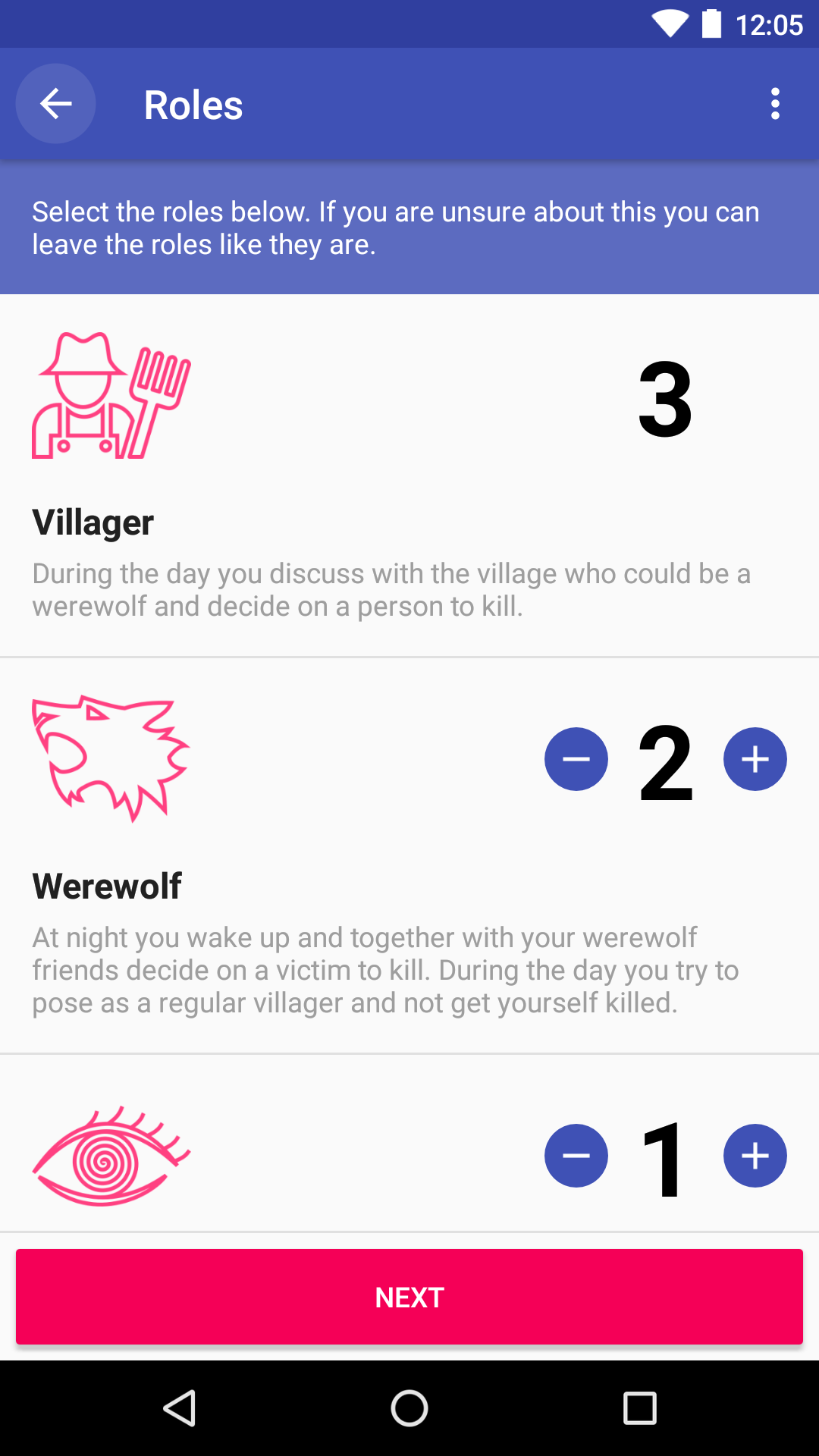819x1456 pixels.
Task: Increase the Werewolf count
Action: tap(755, 759)
